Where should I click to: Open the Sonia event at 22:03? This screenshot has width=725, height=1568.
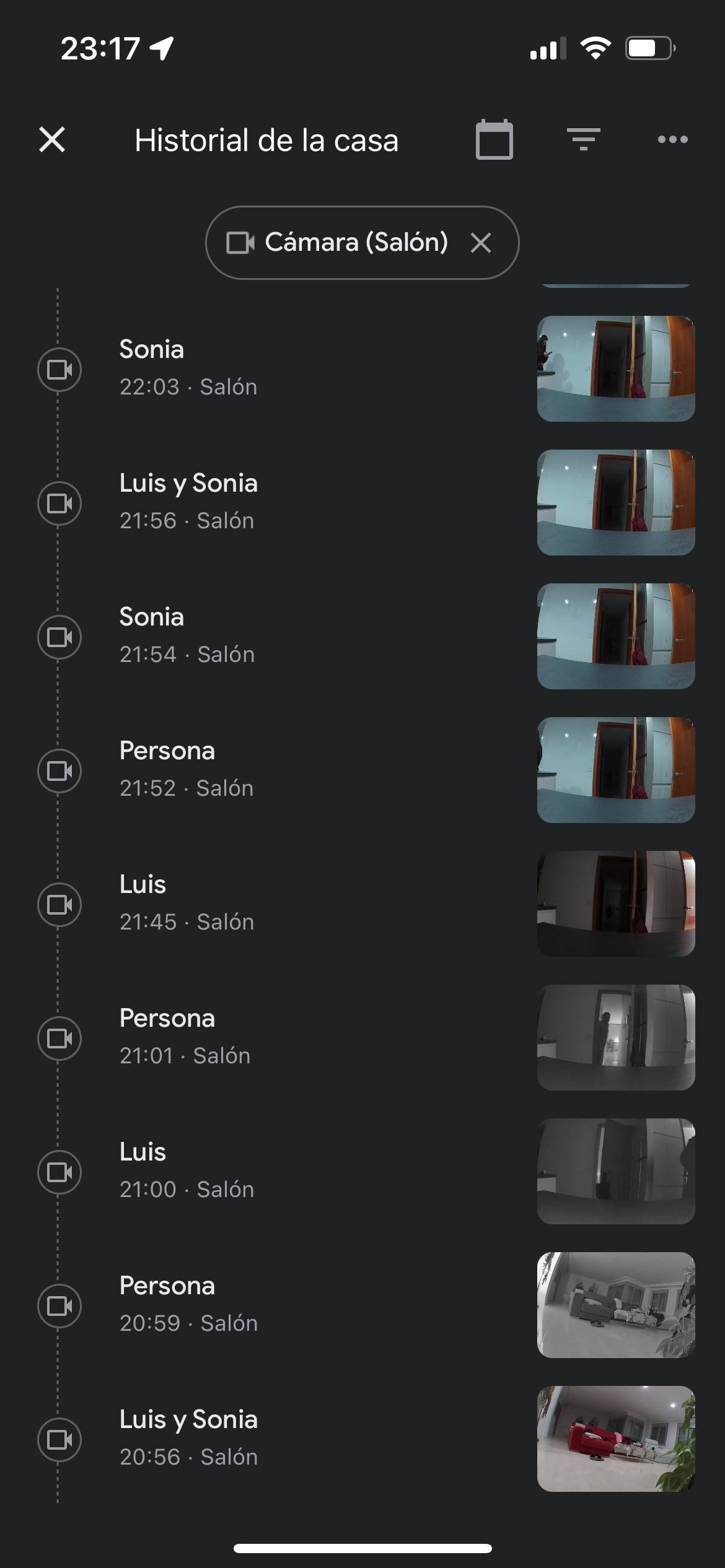click(x=362, y=369)
